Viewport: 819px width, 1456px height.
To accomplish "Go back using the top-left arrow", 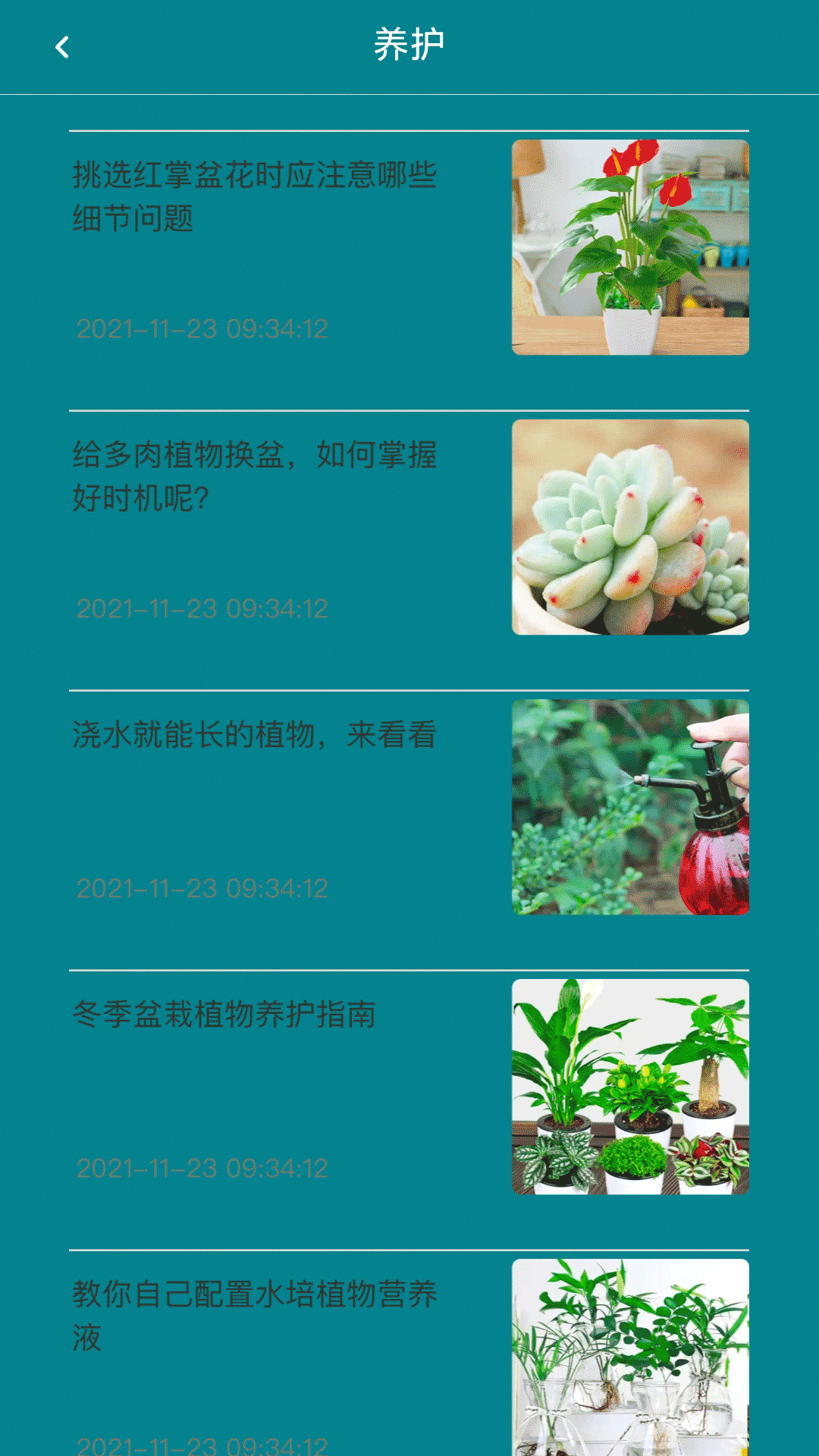I will pyautogui.click(x=62, y=47).
